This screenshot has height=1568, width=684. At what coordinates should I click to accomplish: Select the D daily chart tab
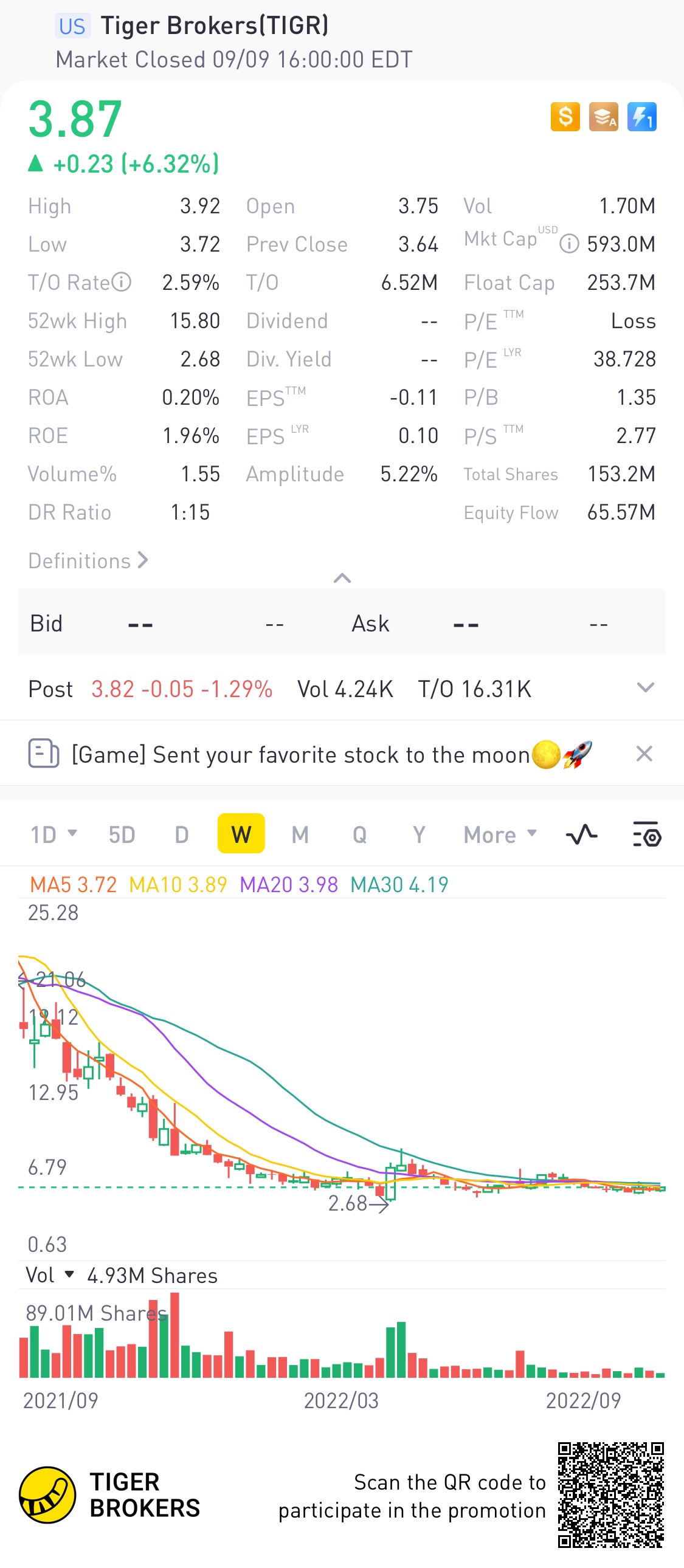tap(182, 834)
